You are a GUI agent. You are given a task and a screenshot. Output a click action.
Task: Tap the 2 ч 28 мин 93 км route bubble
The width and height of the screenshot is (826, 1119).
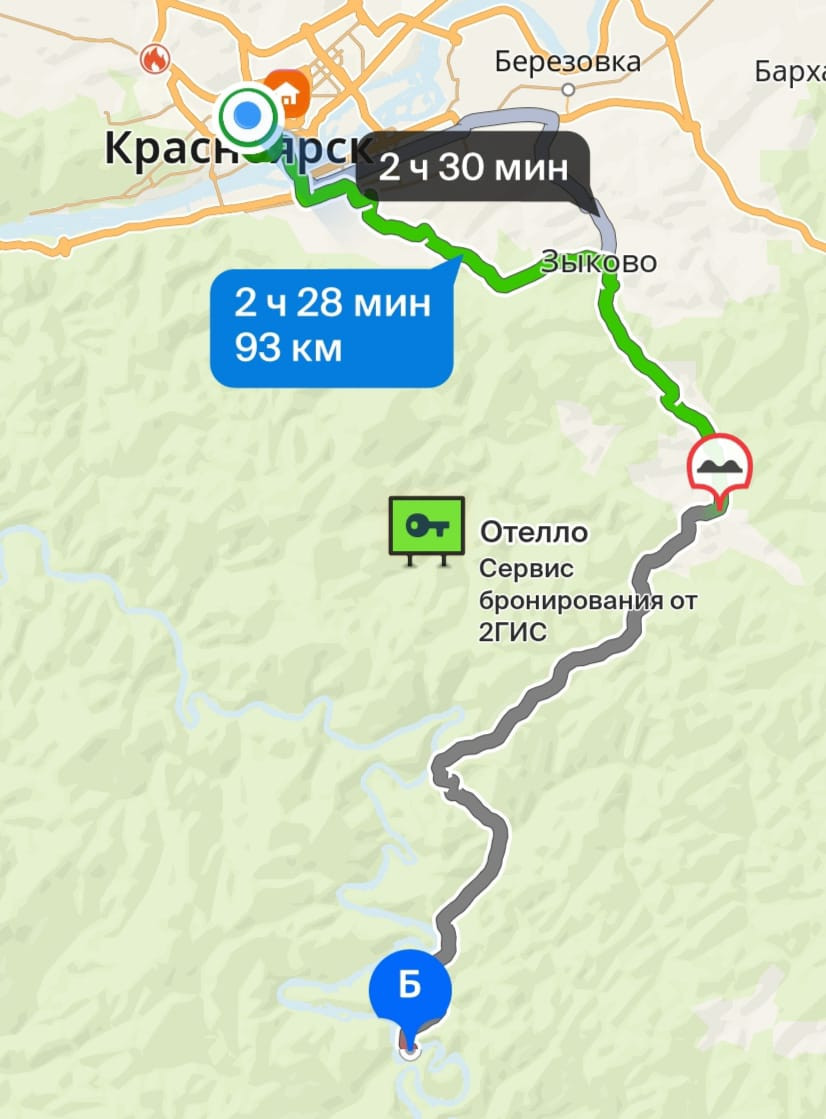coord(332,324)
